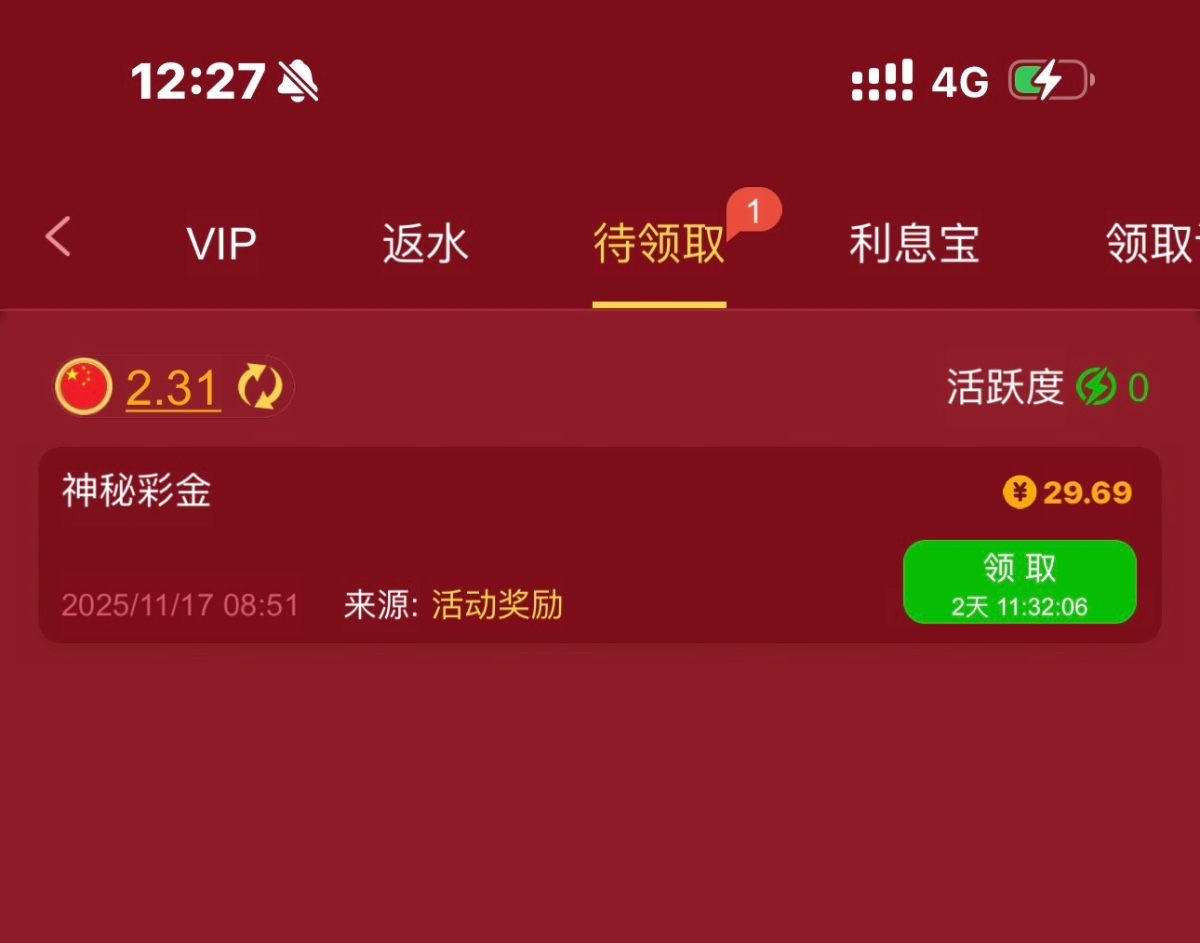1200x943 pixels.
Task: Refresh the balance with the arrows icon
Action: coord(260,387)
